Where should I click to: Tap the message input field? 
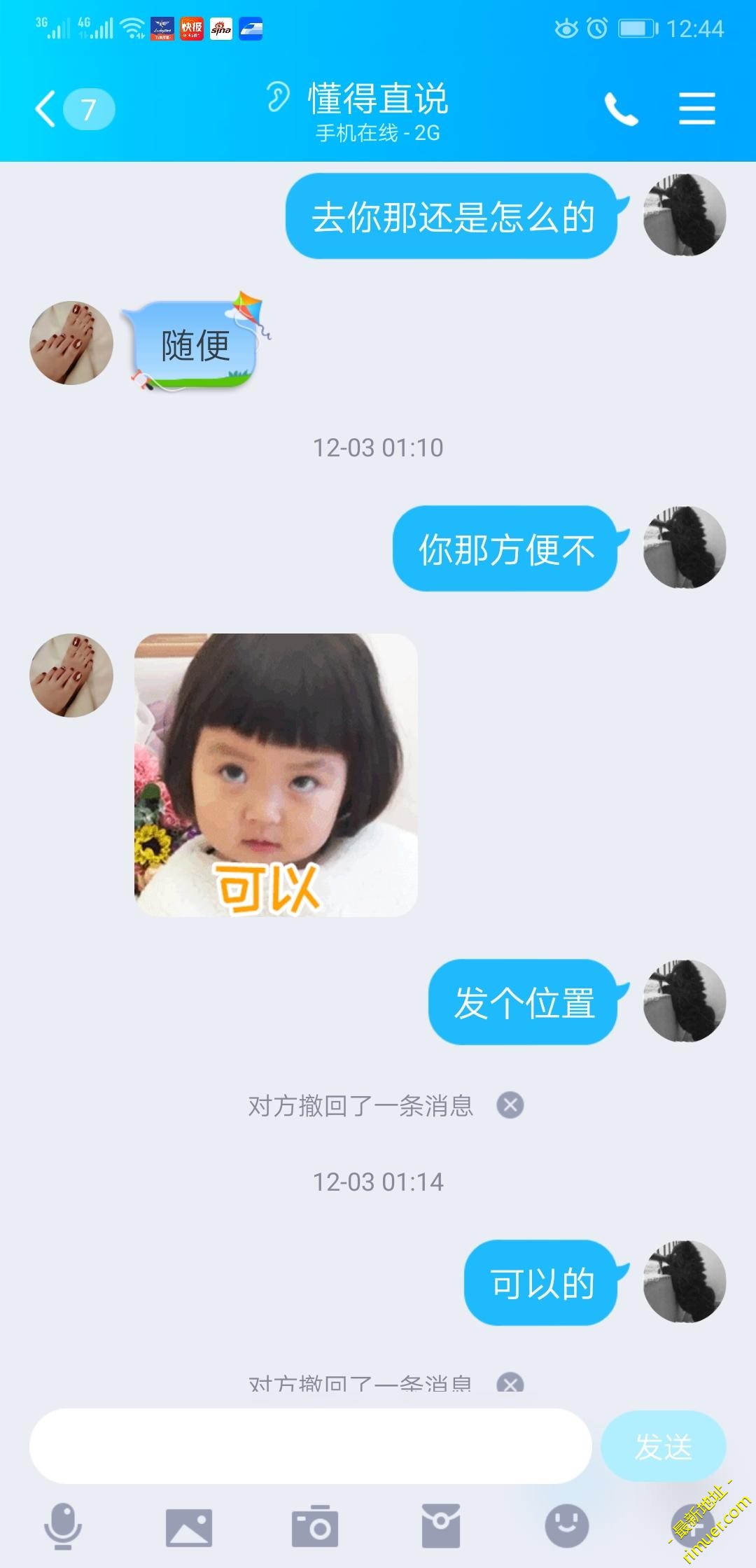pos(310,1446)
